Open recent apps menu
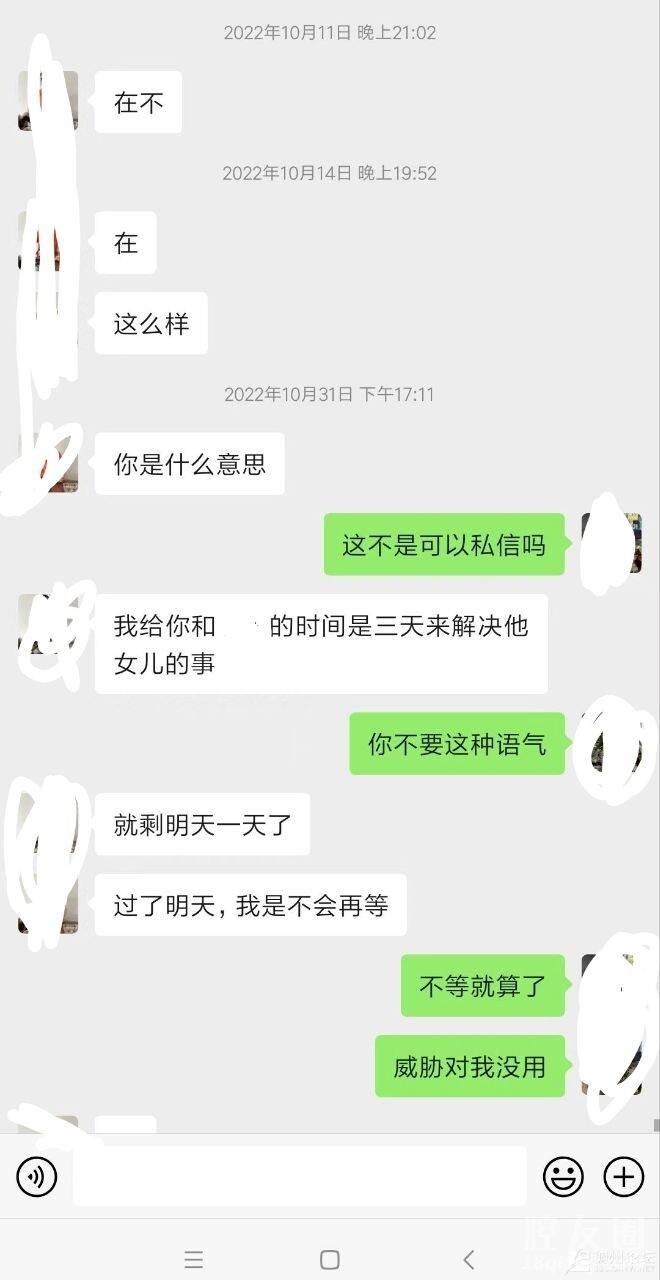The height and width of the screenshot is (1280, 660). click(194, 1259)
